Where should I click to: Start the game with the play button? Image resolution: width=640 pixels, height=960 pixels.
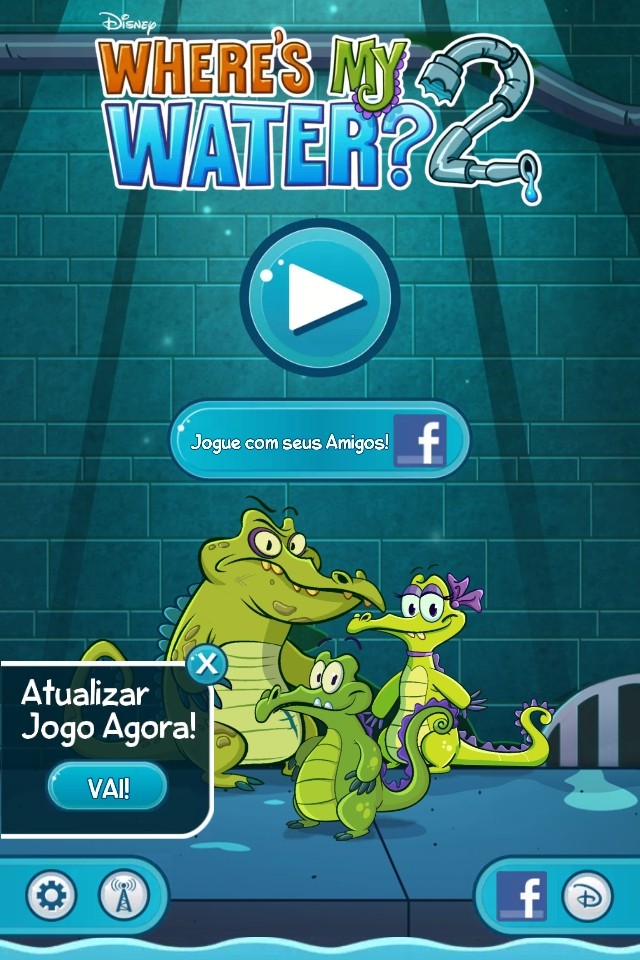(320, 297)
